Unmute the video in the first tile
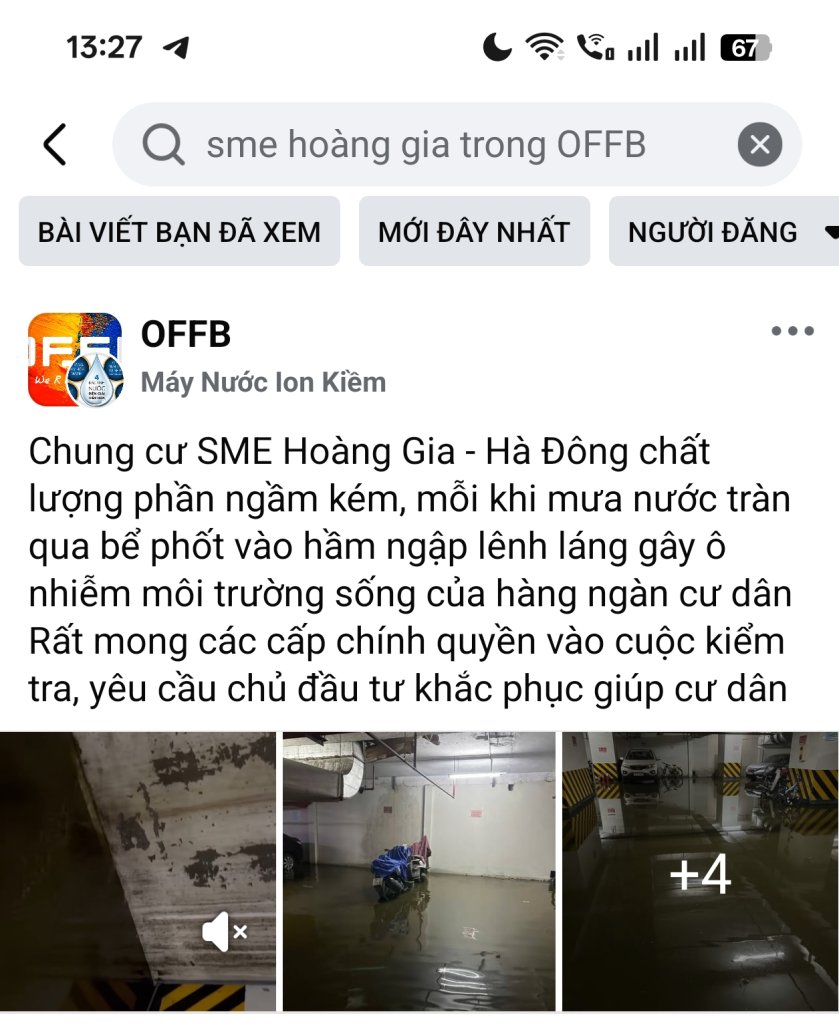The height and width of the screenshot is (1024, 839). coord(224,934)
